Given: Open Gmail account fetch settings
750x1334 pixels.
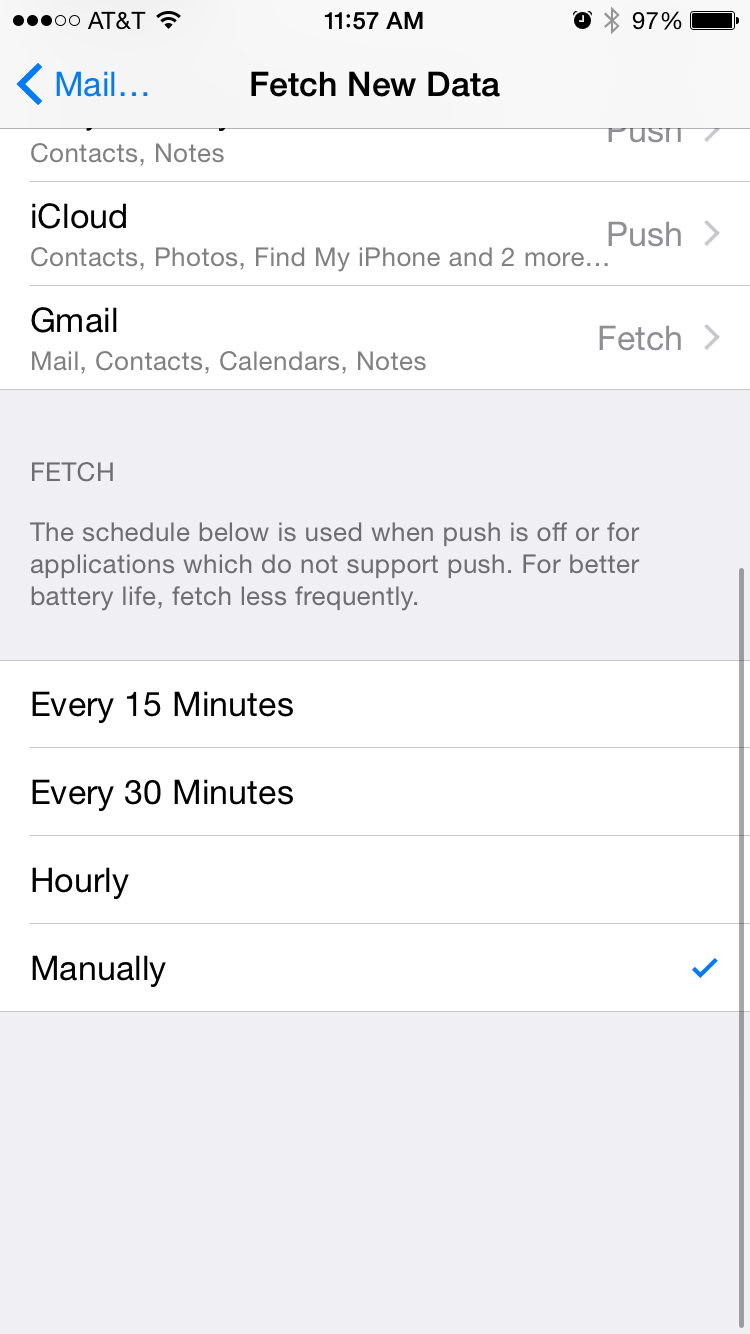Looking at the screenshot, I should (375, 339).
